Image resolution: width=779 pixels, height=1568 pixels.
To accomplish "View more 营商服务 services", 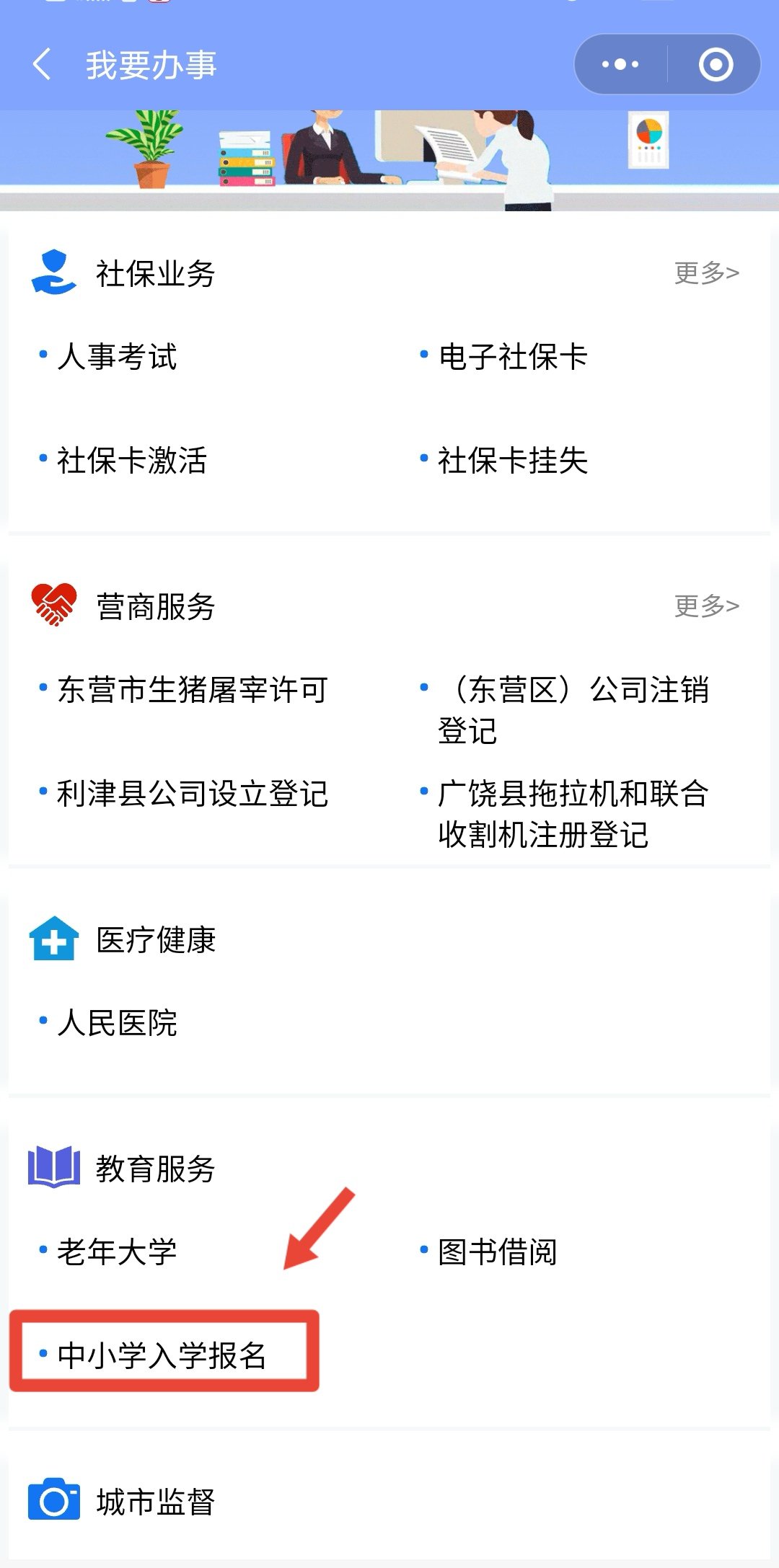I will (706, 606).
